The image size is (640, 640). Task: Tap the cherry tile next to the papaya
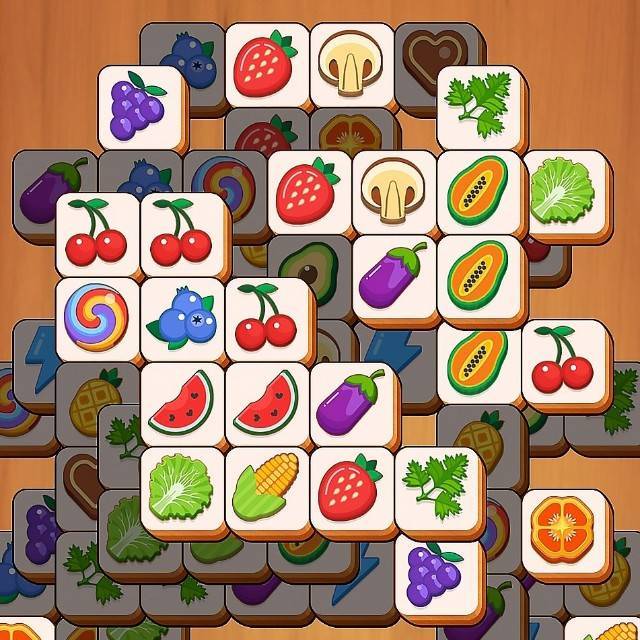pos(562,362)
